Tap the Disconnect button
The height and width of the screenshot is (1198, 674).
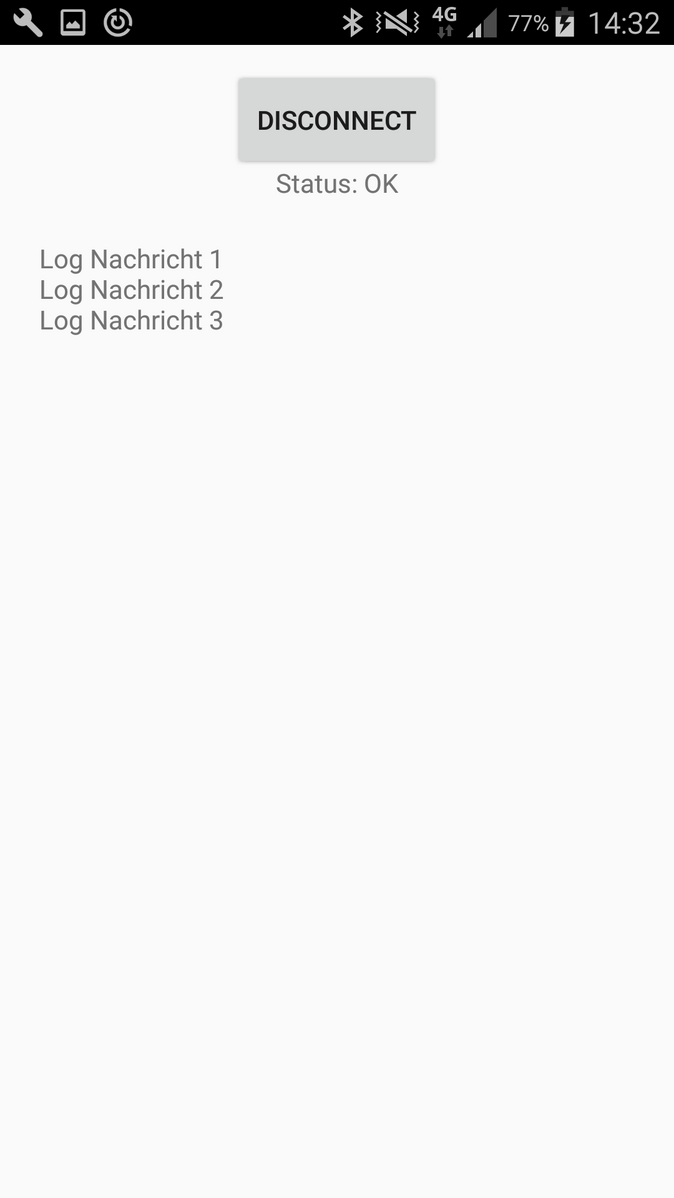point(336,120)
